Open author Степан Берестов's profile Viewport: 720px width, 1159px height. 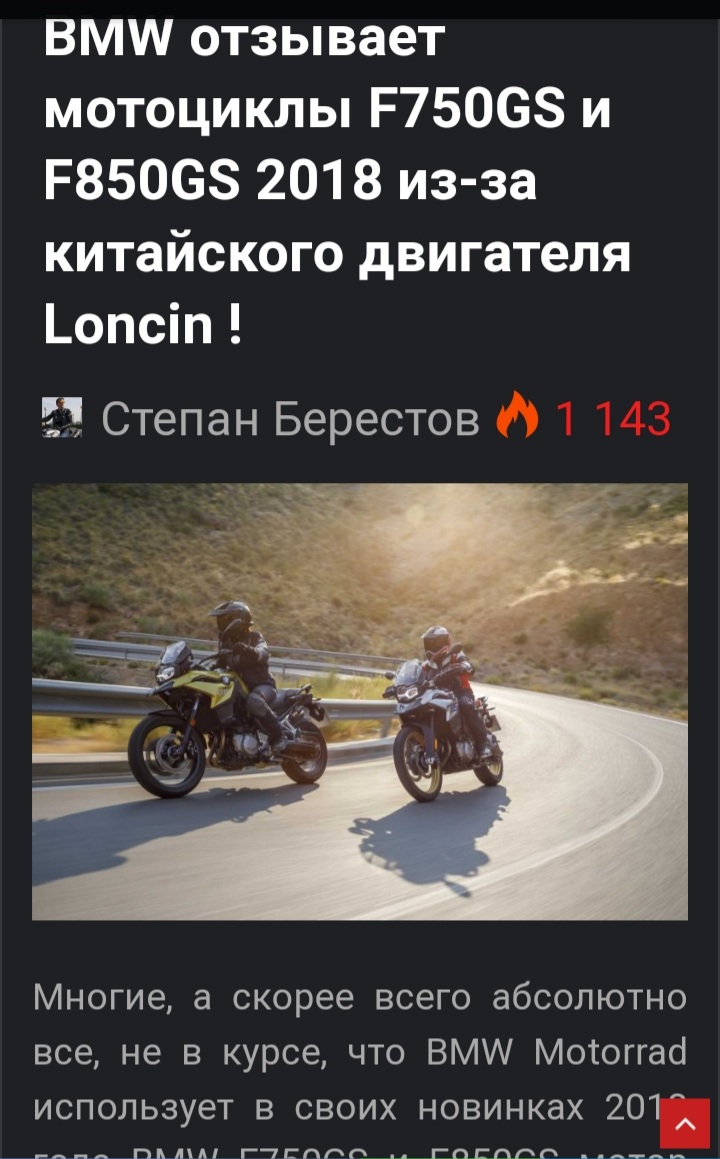290,418
